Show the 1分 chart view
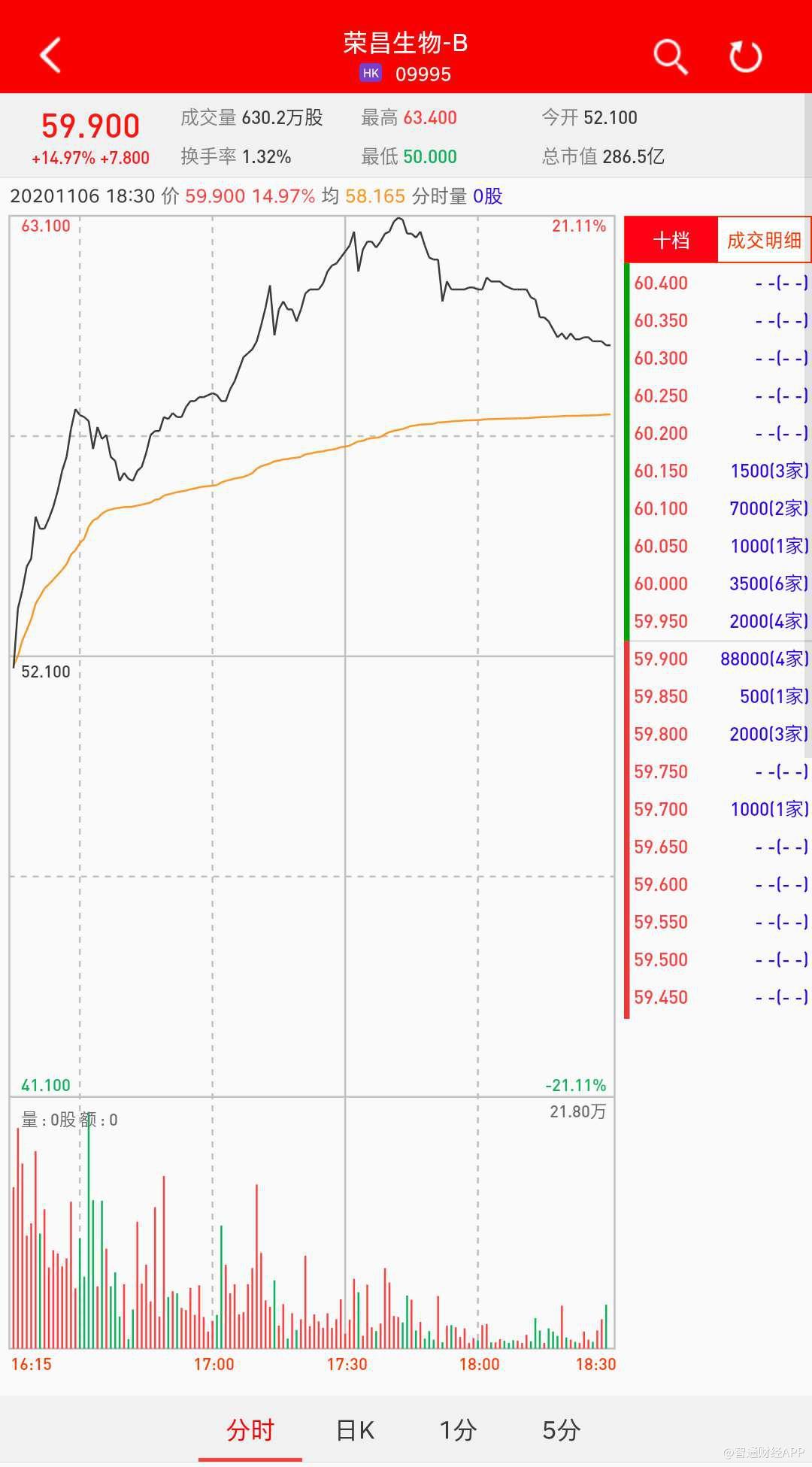 (458, 1429)
